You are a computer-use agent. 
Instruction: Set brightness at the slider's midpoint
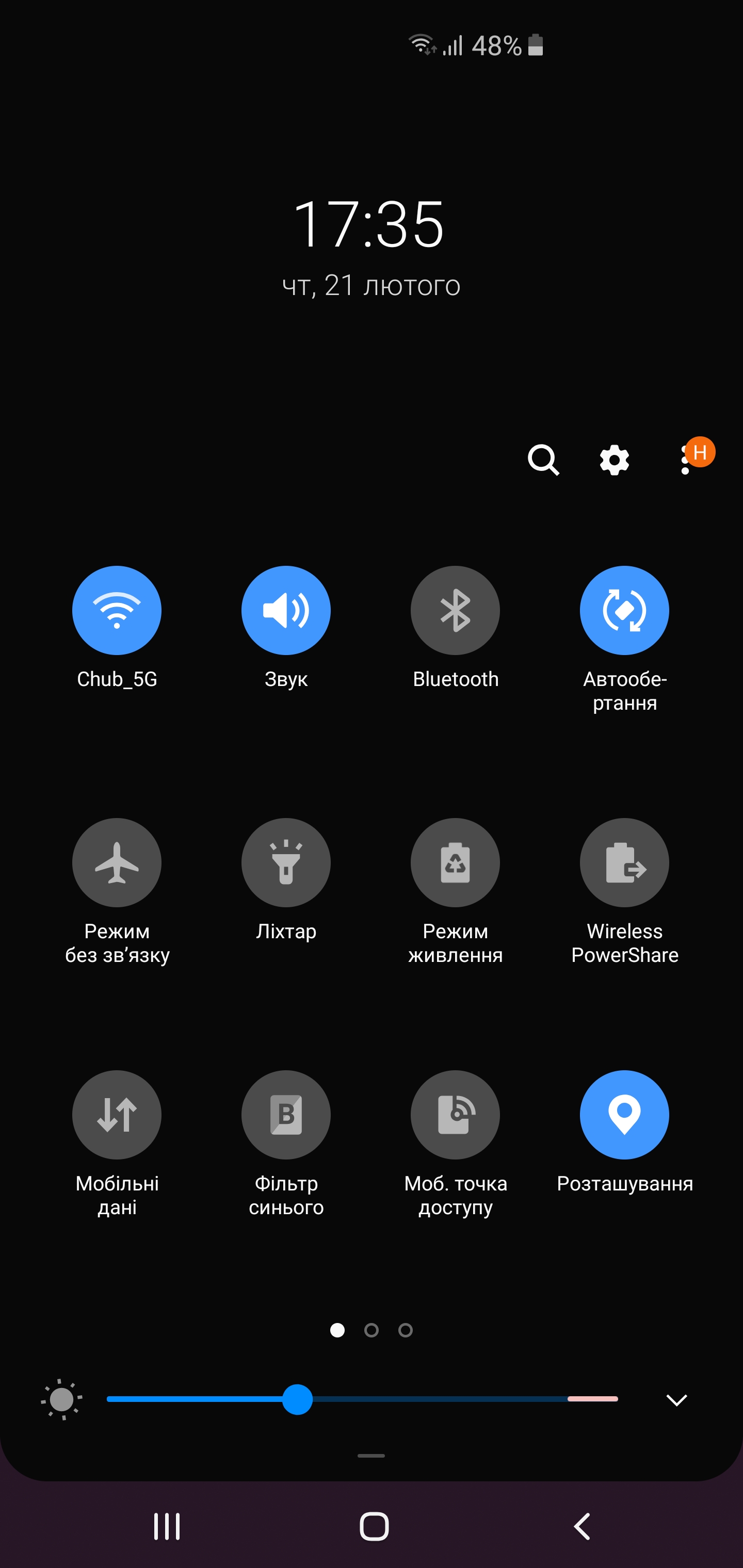click(362, 1399)
